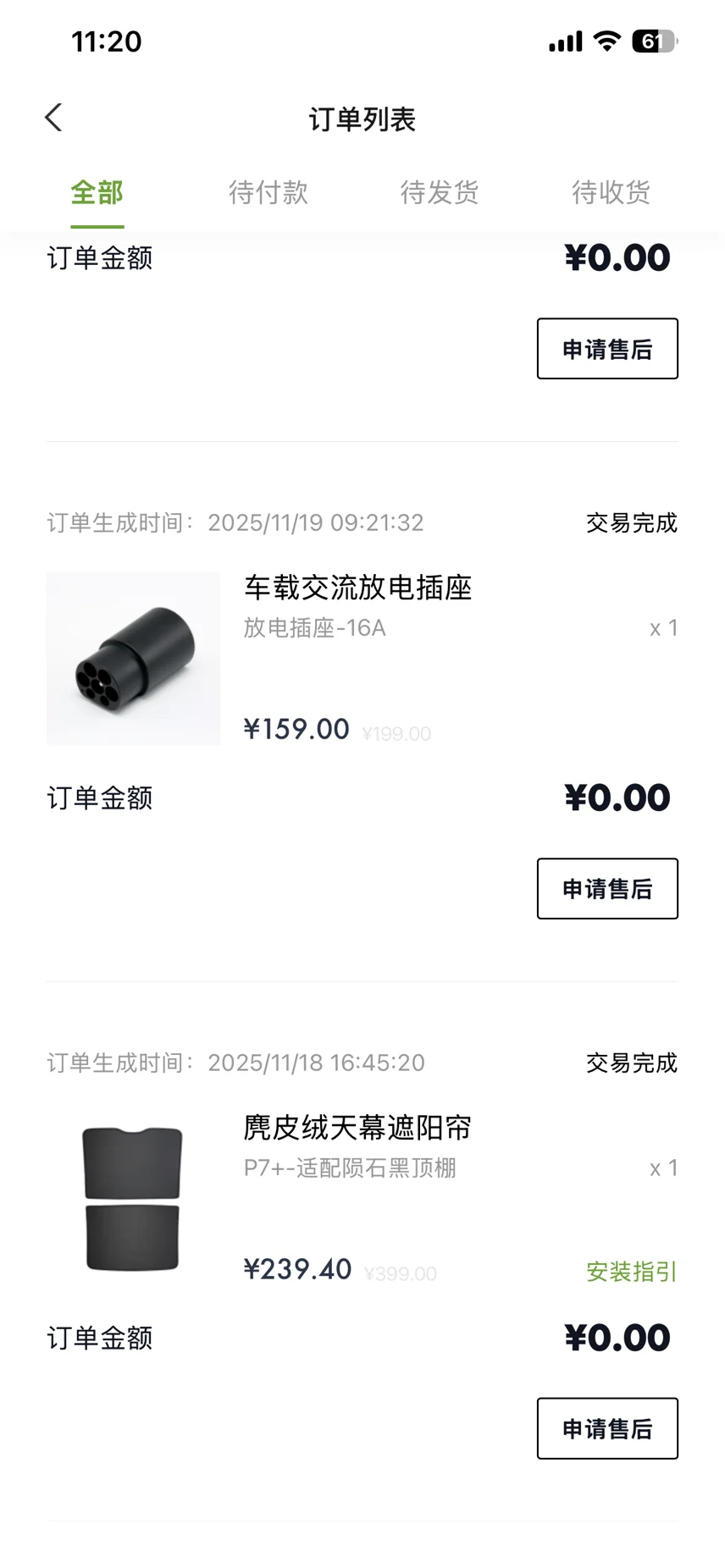Switch to the 待发货 tab
The width and height of the screenshot is (725, 1568).
click(440, 193)
